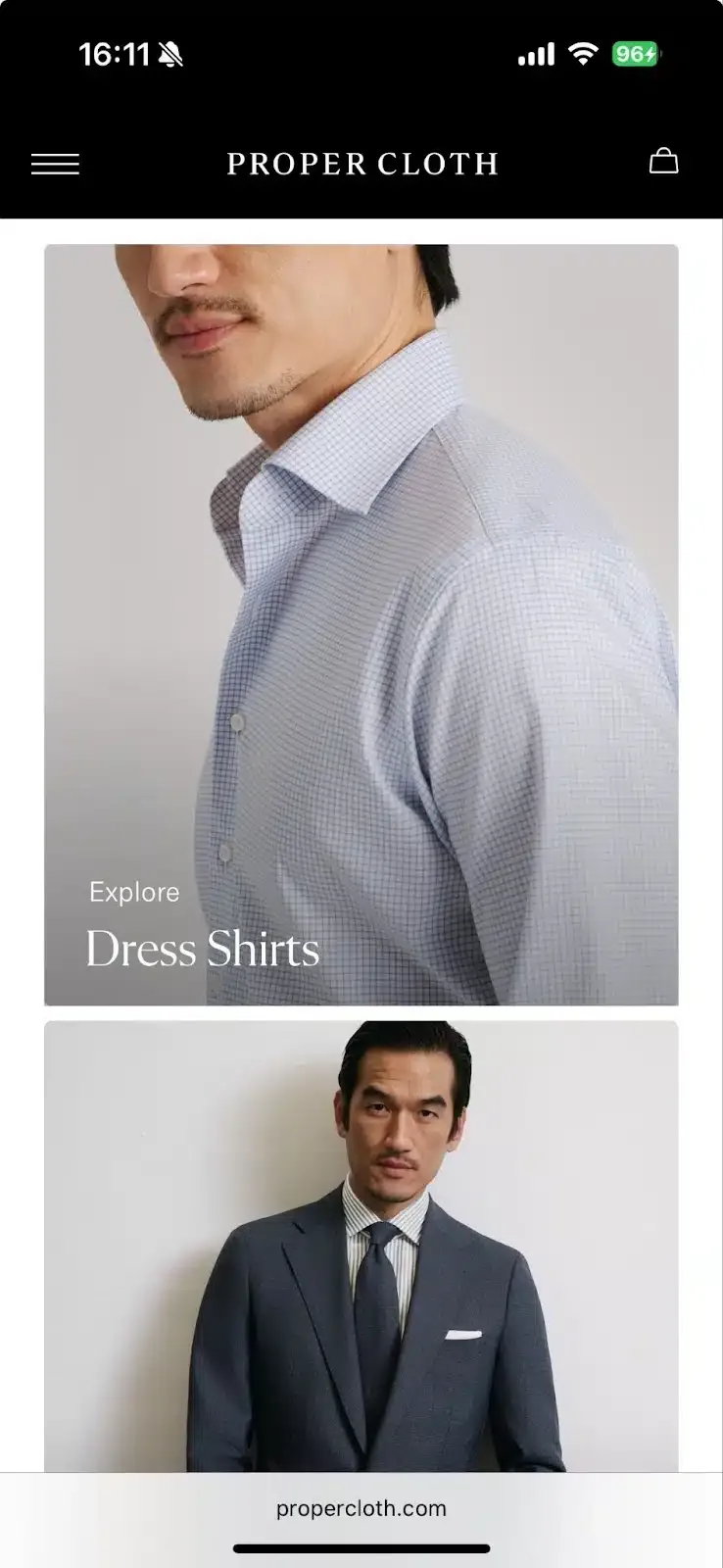This screenshot has width=723, height=1568.
Task: Open the shopping bag
Action: pyautogui.click(x=663, y=162)
